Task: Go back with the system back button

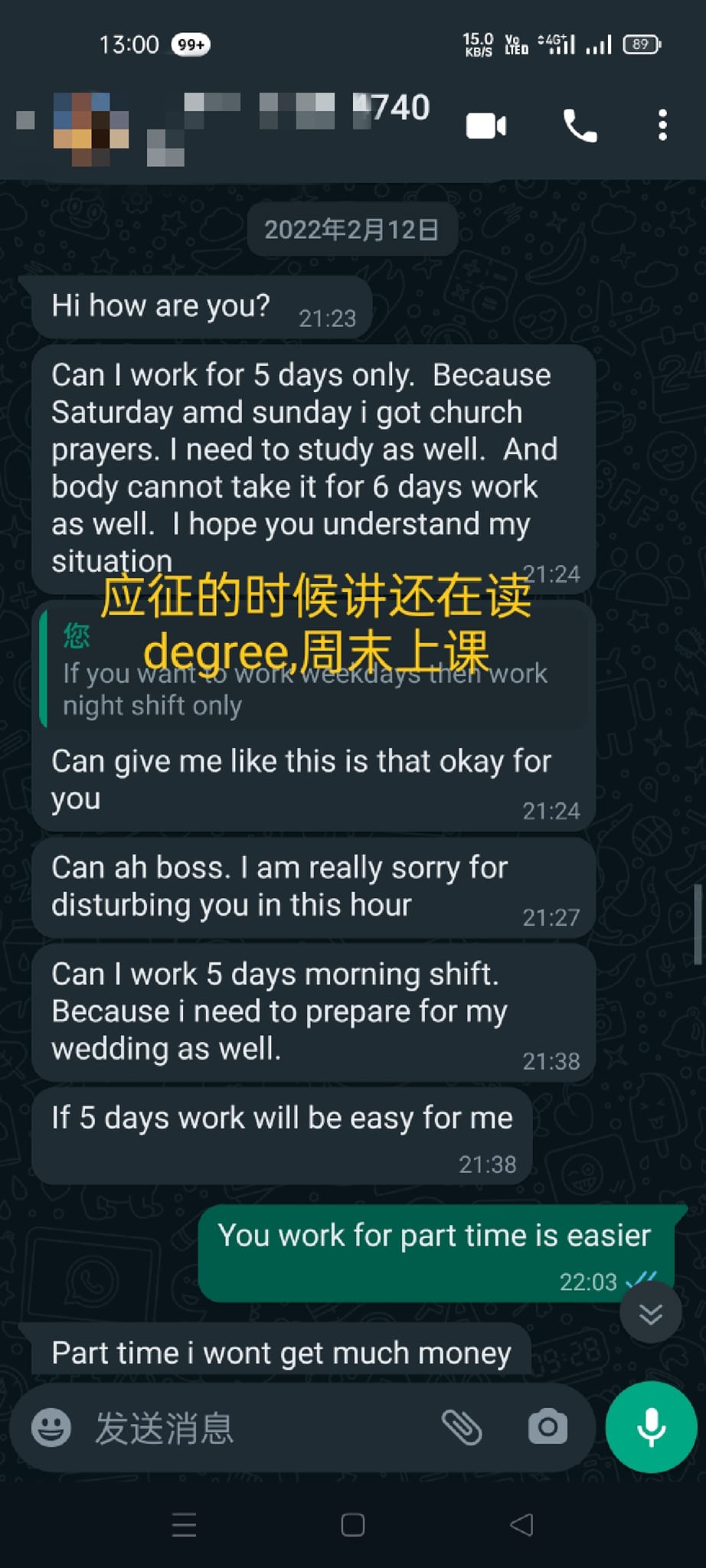Action: [x=521, y=1525]
